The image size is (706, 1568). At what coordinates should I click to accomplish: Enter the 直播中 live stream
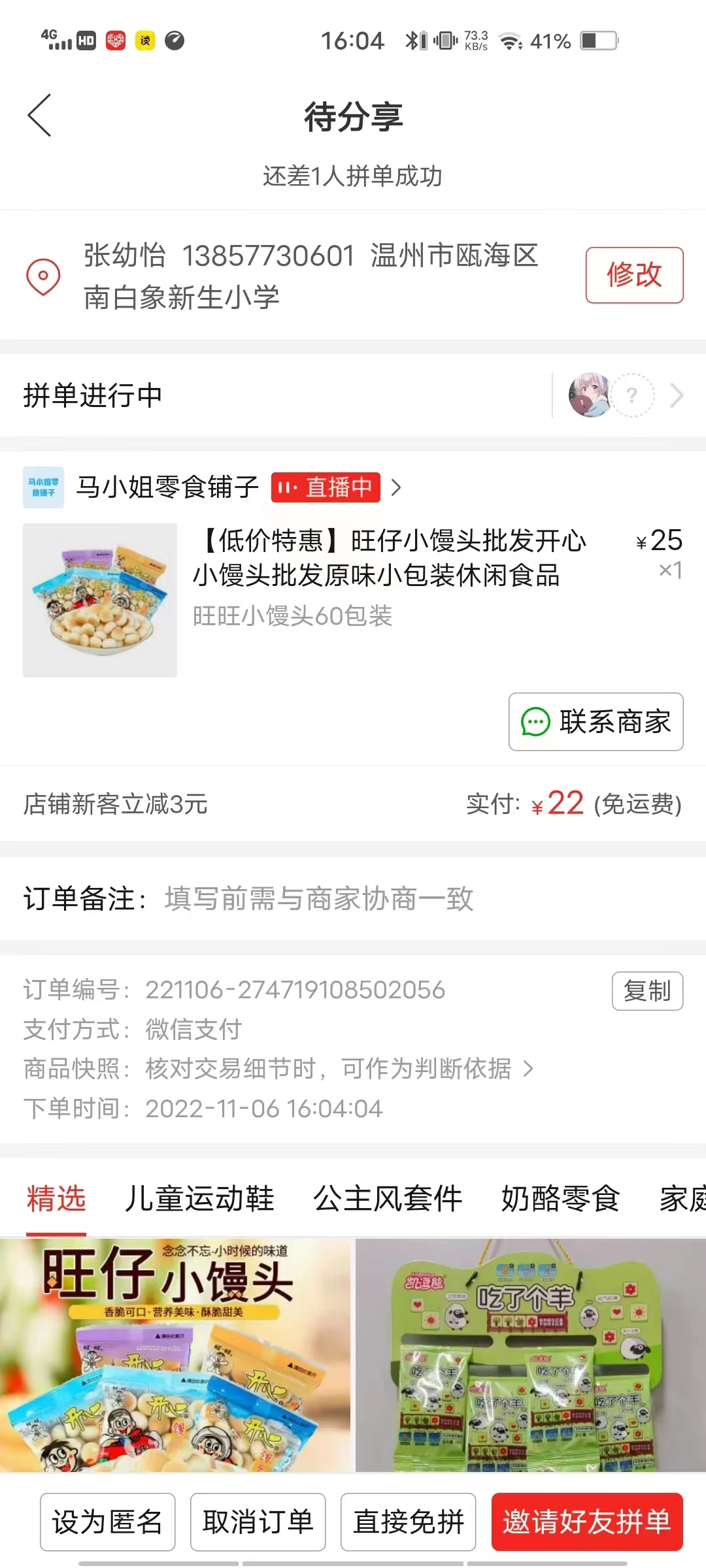pos(326,487)
